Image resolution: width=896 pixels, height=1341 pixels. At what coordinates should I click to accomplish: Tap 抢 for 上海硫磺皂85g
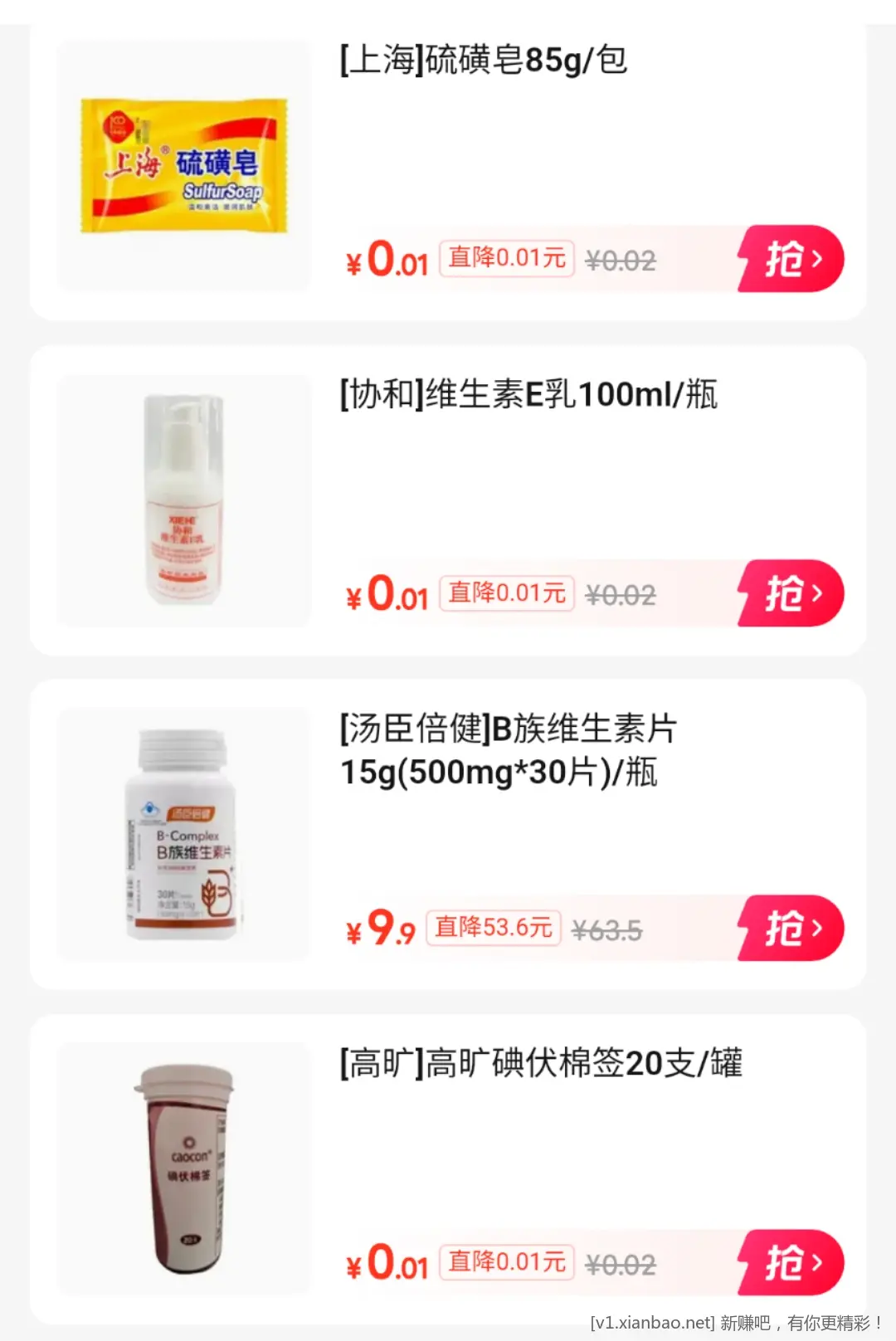click(x=791, y=259)
